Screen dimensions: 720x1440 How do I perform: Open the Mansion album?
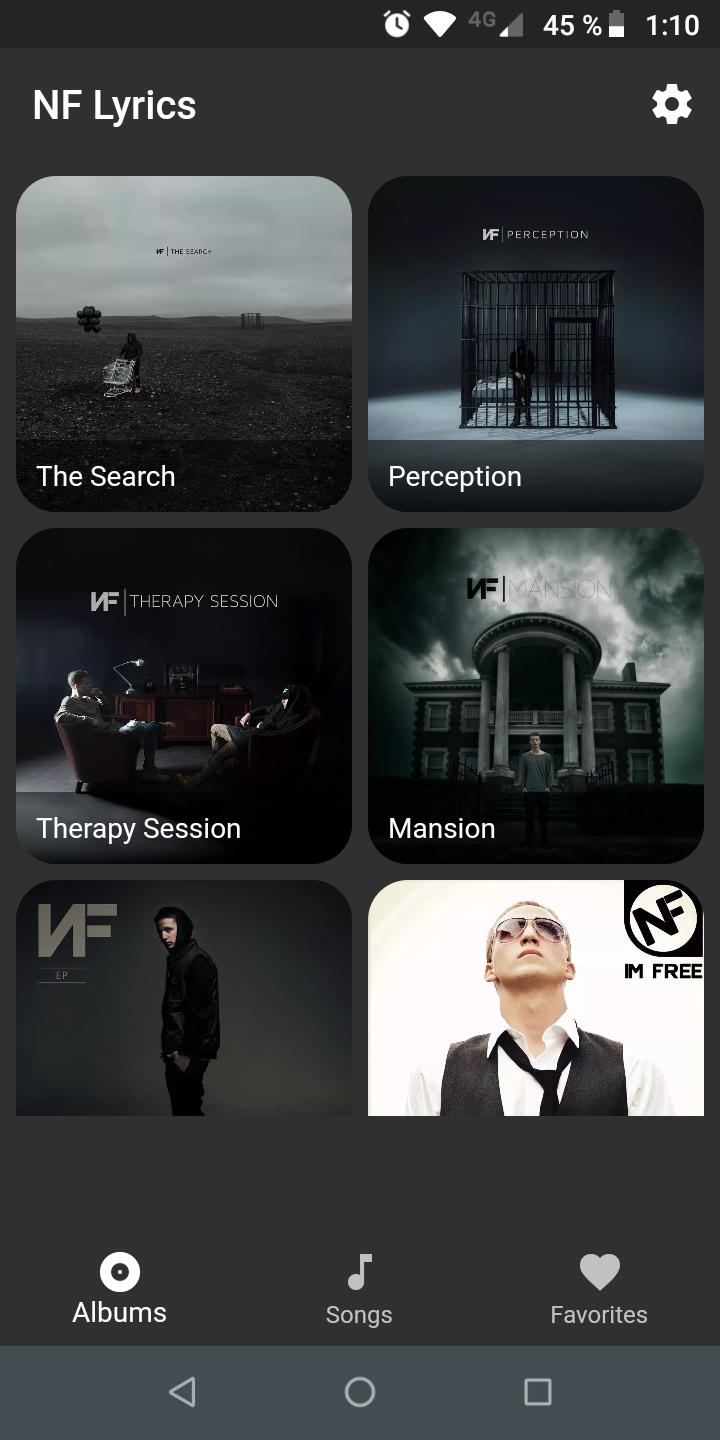click(x=536, y=696)
